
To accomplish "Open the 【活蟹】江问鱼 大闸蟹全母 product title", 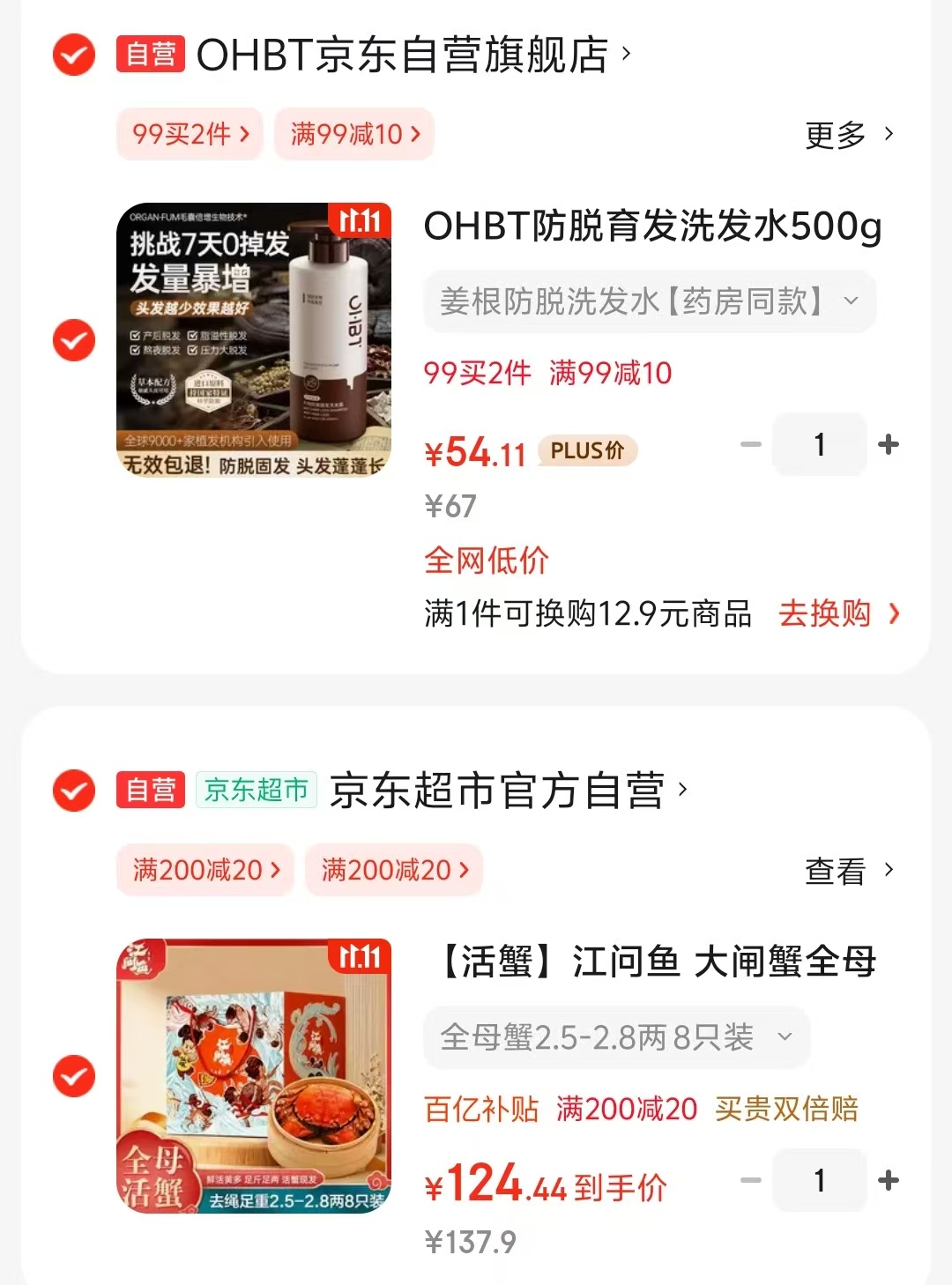I will pos(658,961).
